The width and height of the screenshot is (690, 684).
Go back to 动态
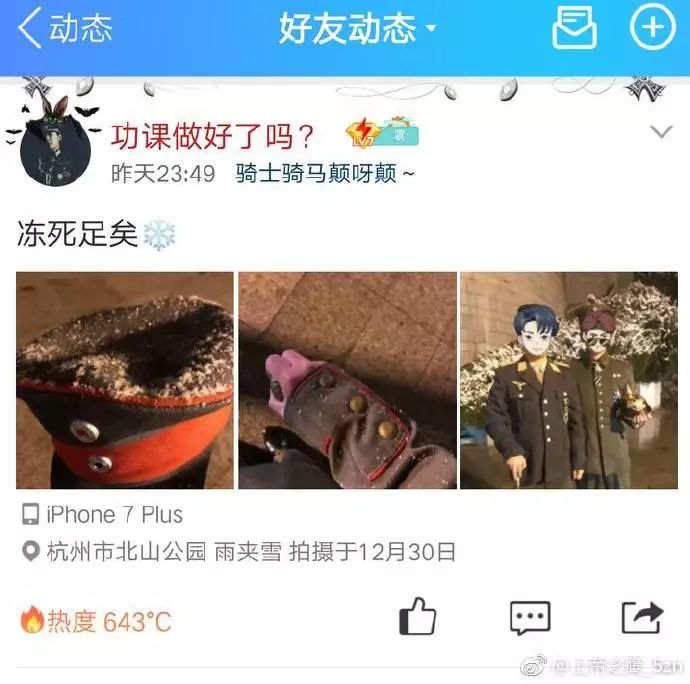[x=66, y=29]
